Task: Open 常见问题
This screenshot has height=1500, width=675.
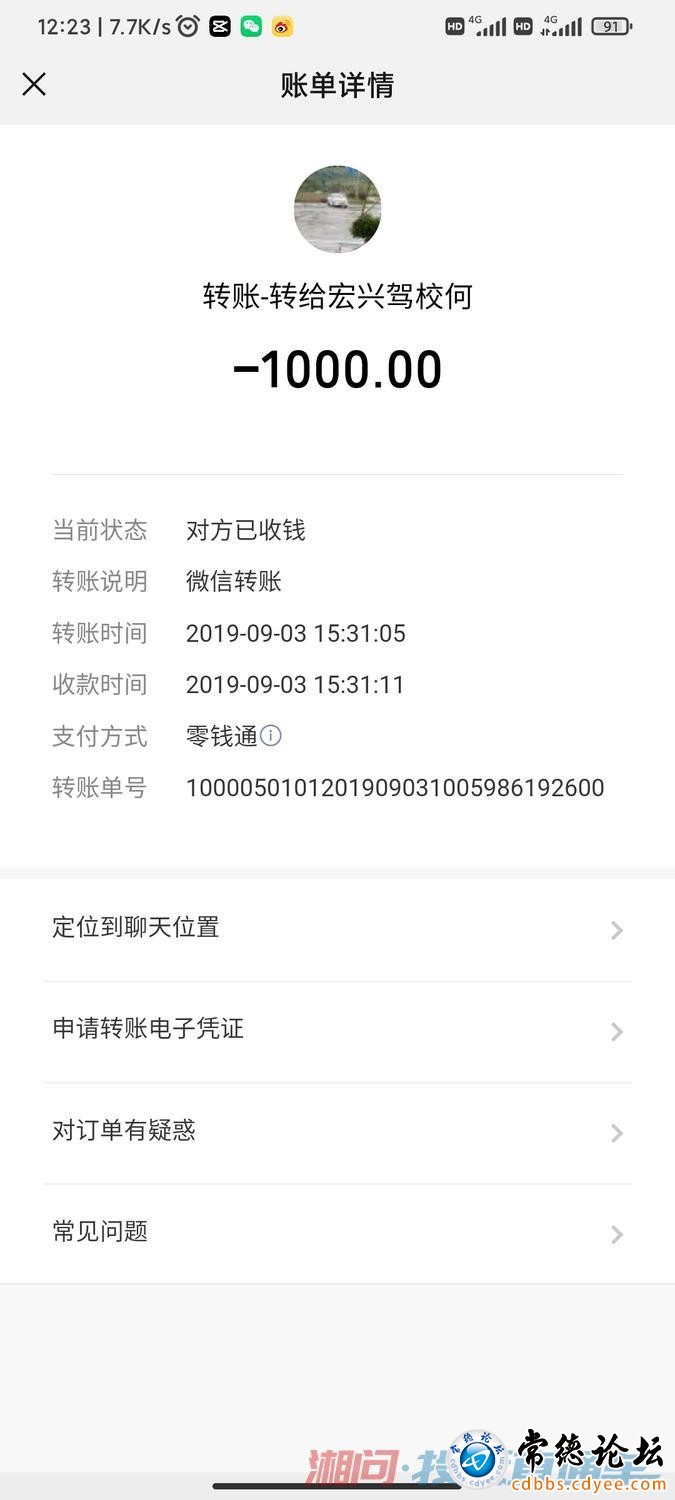Action: [x=337, y=1233]
